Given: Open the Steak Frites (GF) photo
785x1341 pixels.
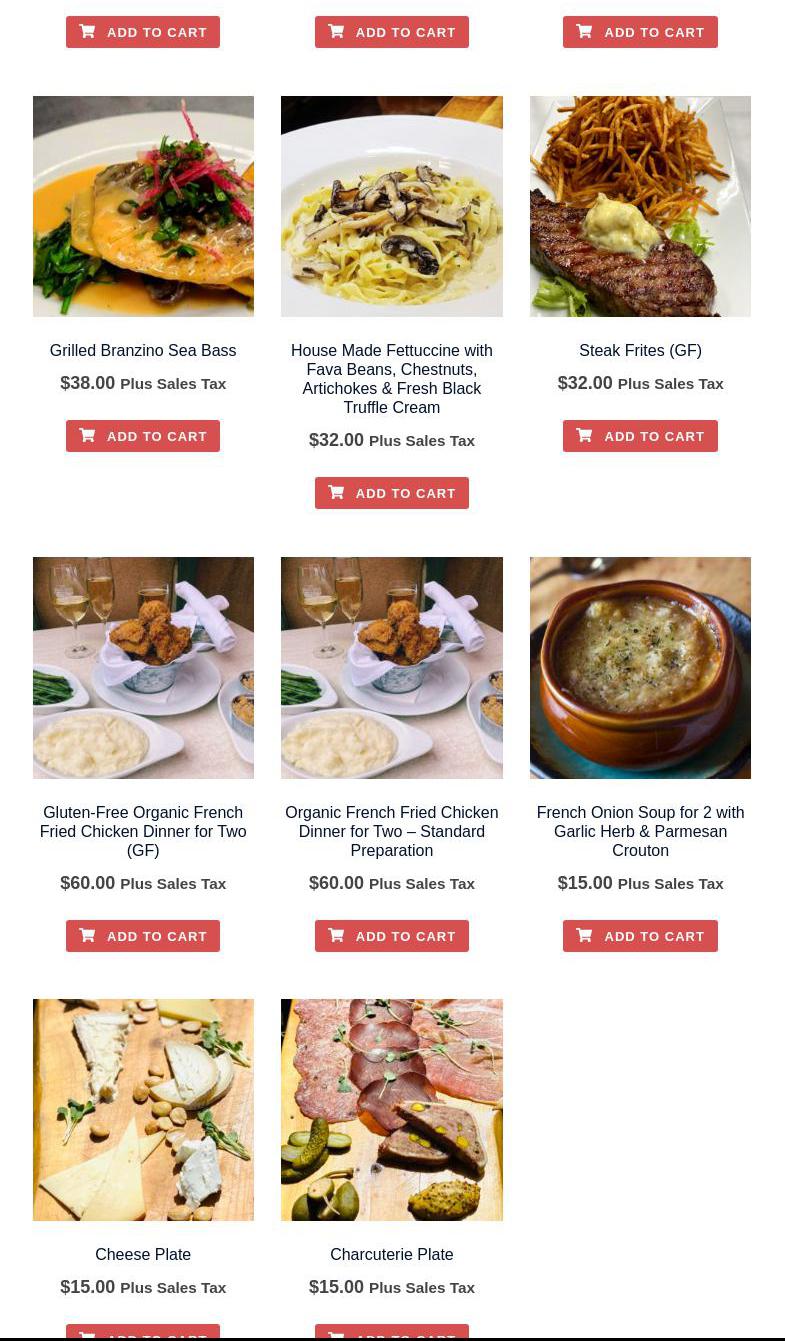Looking at the screenshot, I should (640, 206).
